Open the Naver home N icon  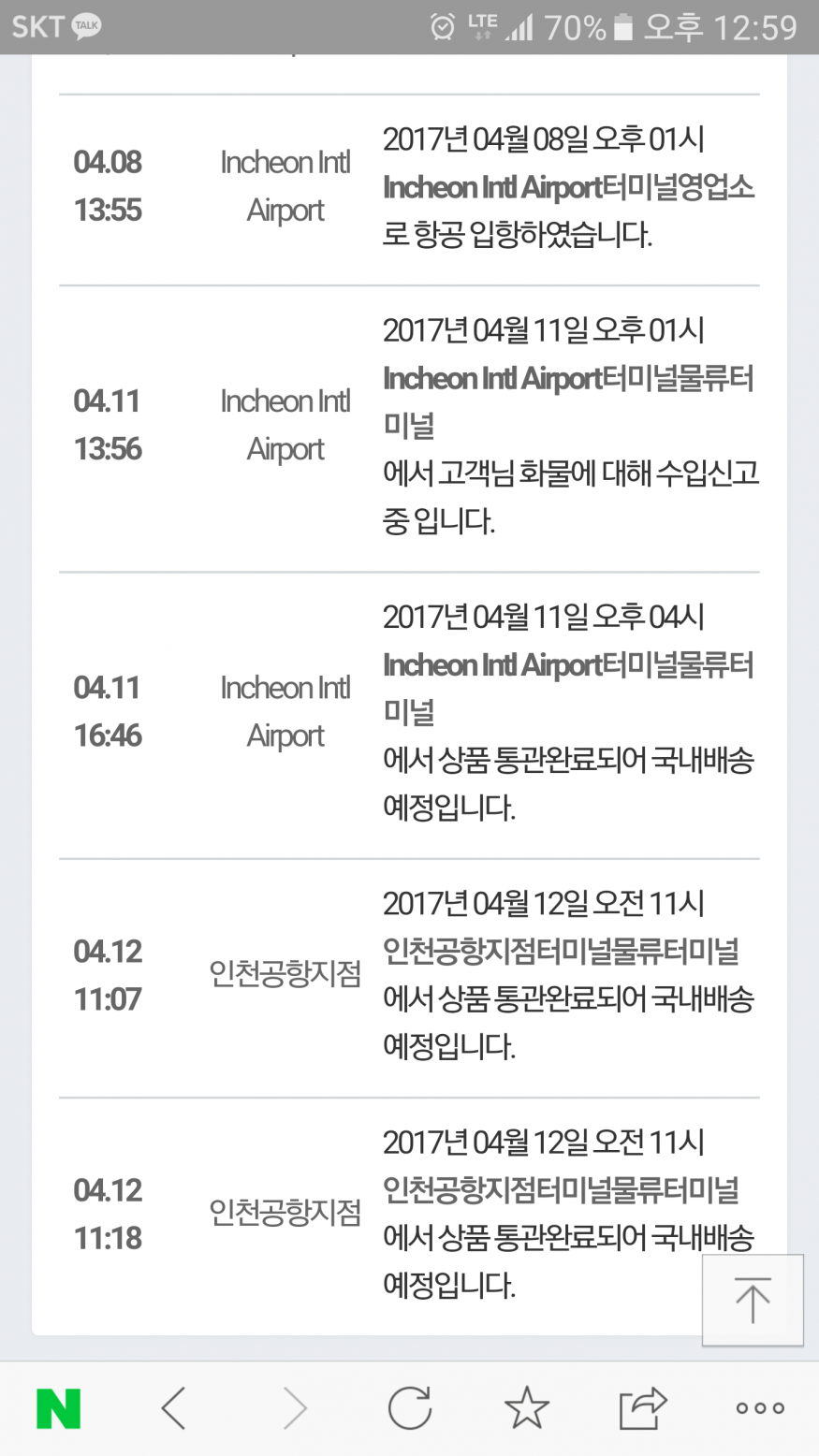(58, 1408)
